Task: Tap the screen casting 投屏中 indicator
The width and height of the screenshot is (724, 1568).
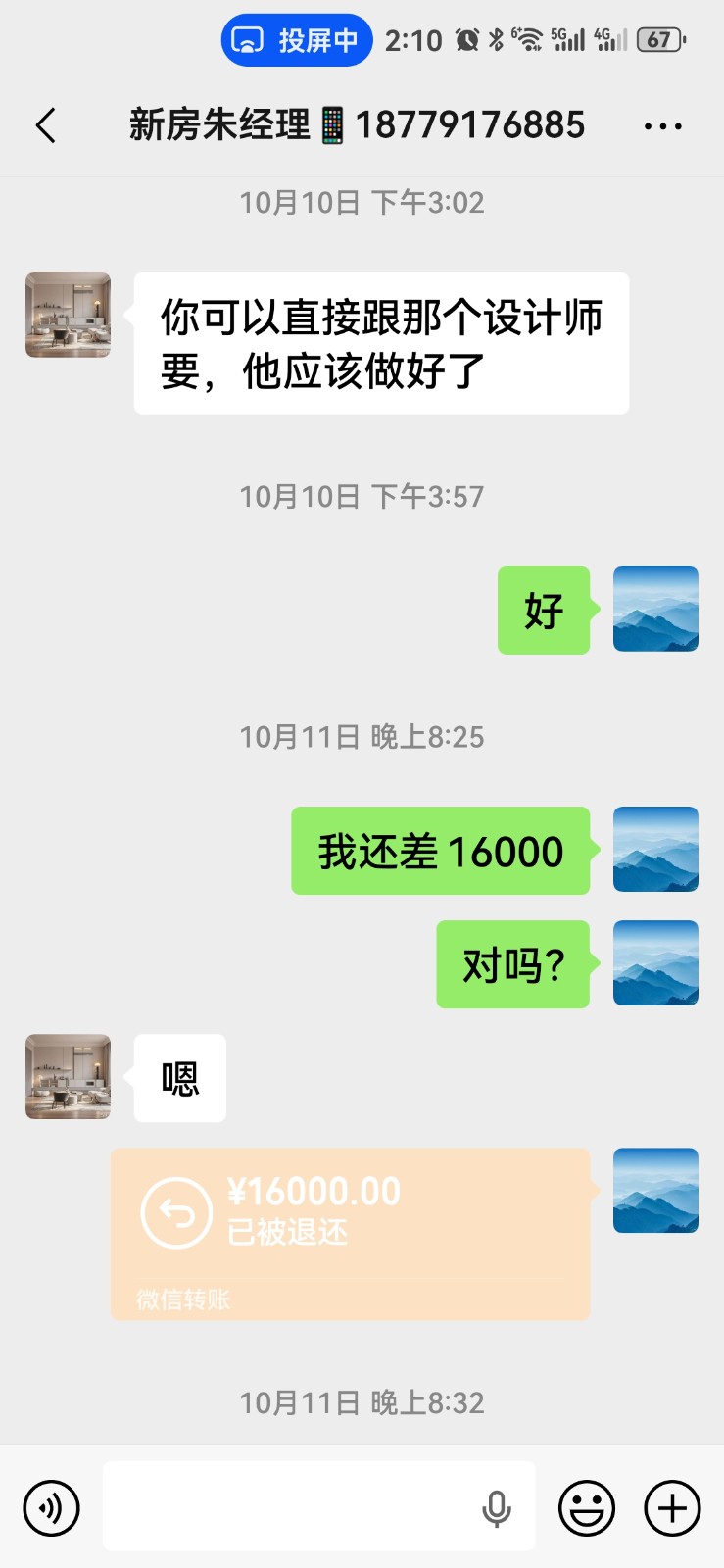Action: 297,40
